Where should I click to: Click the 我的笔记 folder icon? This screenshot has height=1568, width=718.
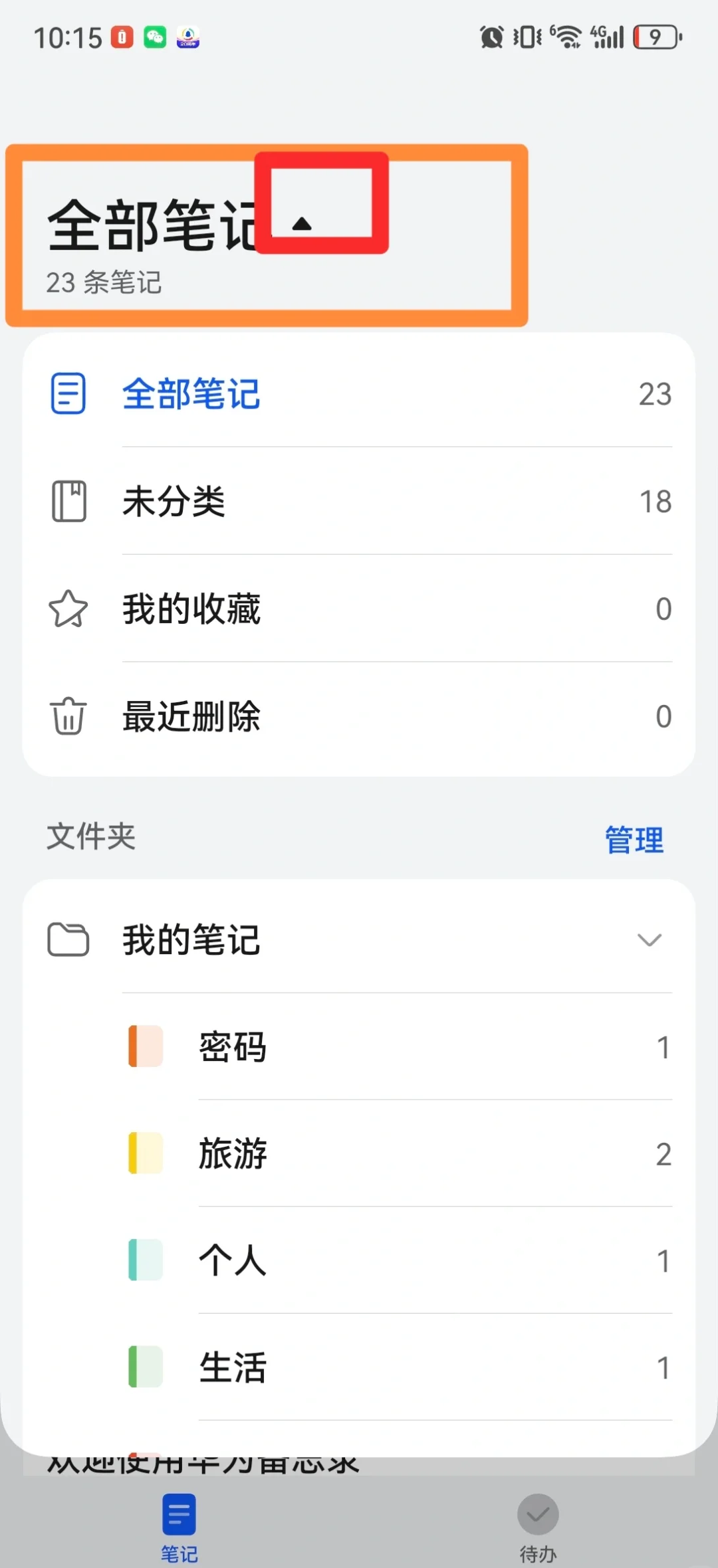[x=68, y=939]
